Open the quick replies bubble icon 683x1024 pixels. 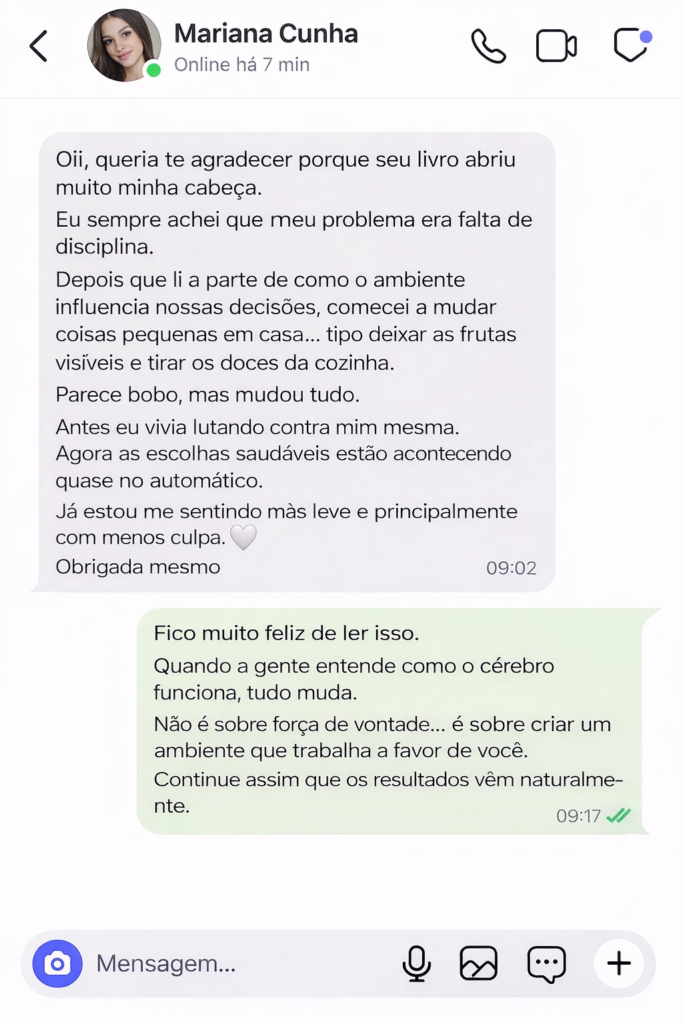[546, 964]
